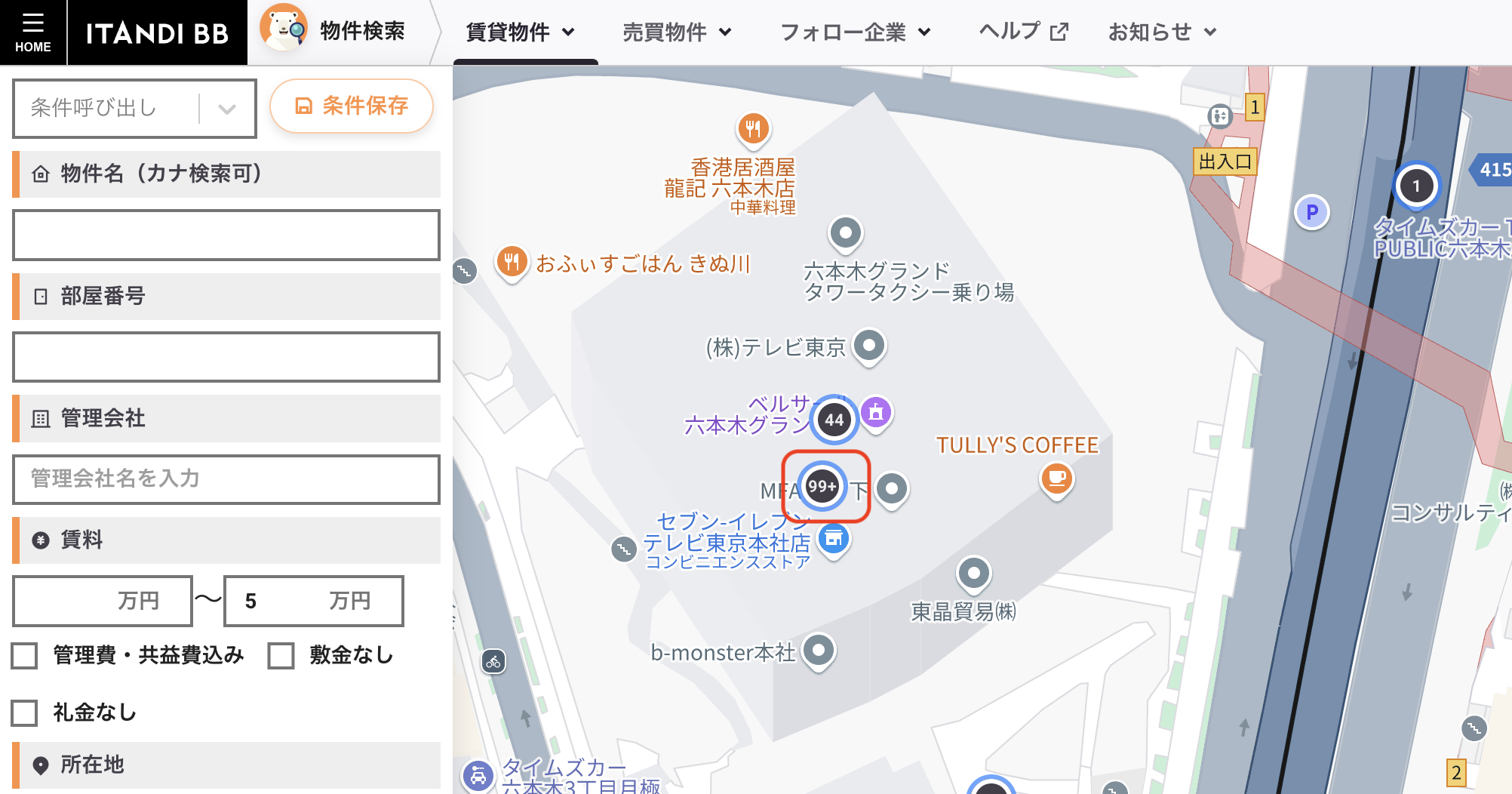Select the map marker labeled 1

click(x=1416, y=186)
